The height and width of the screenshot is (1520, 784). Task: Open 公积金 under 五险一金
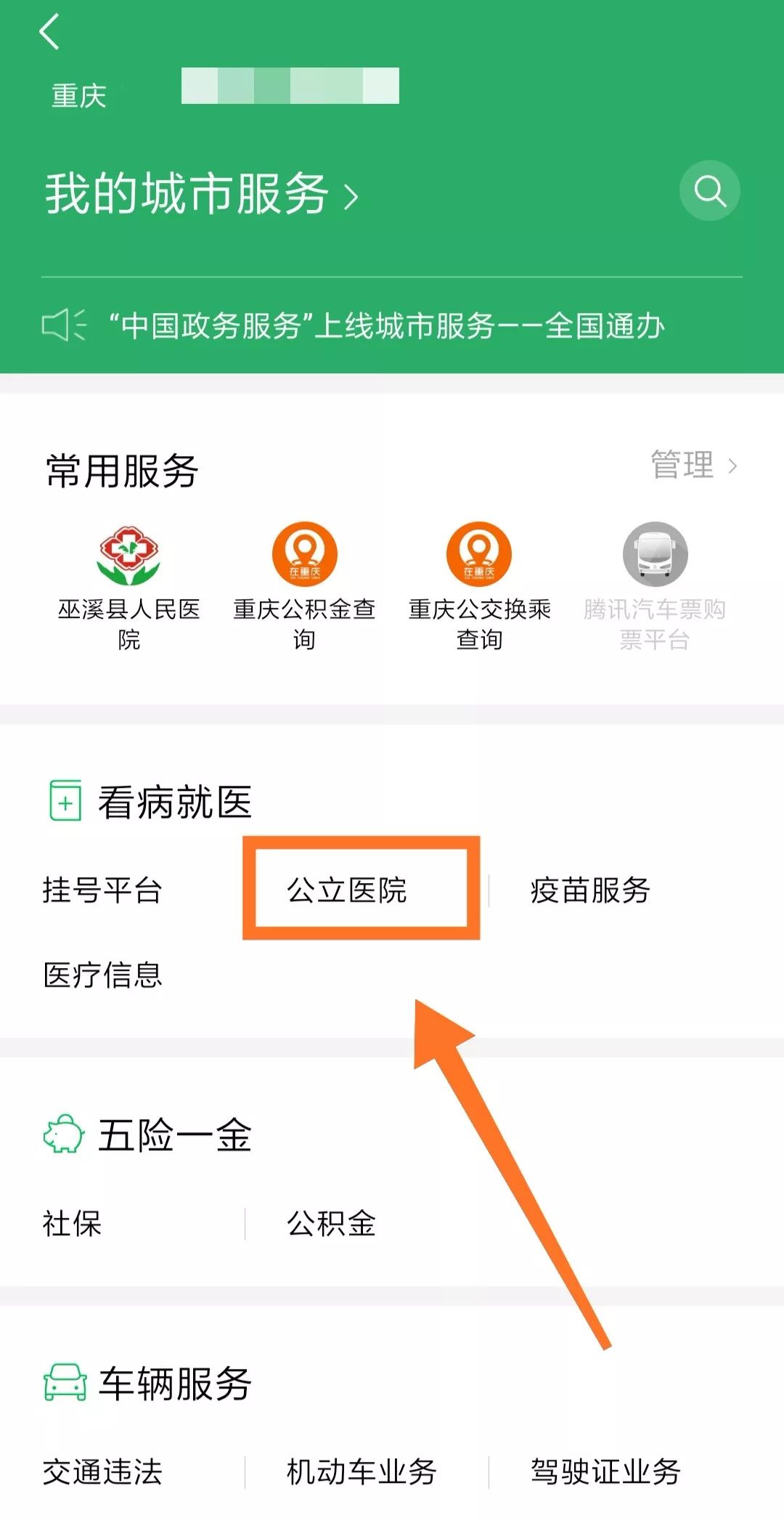tap(331, 1223)
